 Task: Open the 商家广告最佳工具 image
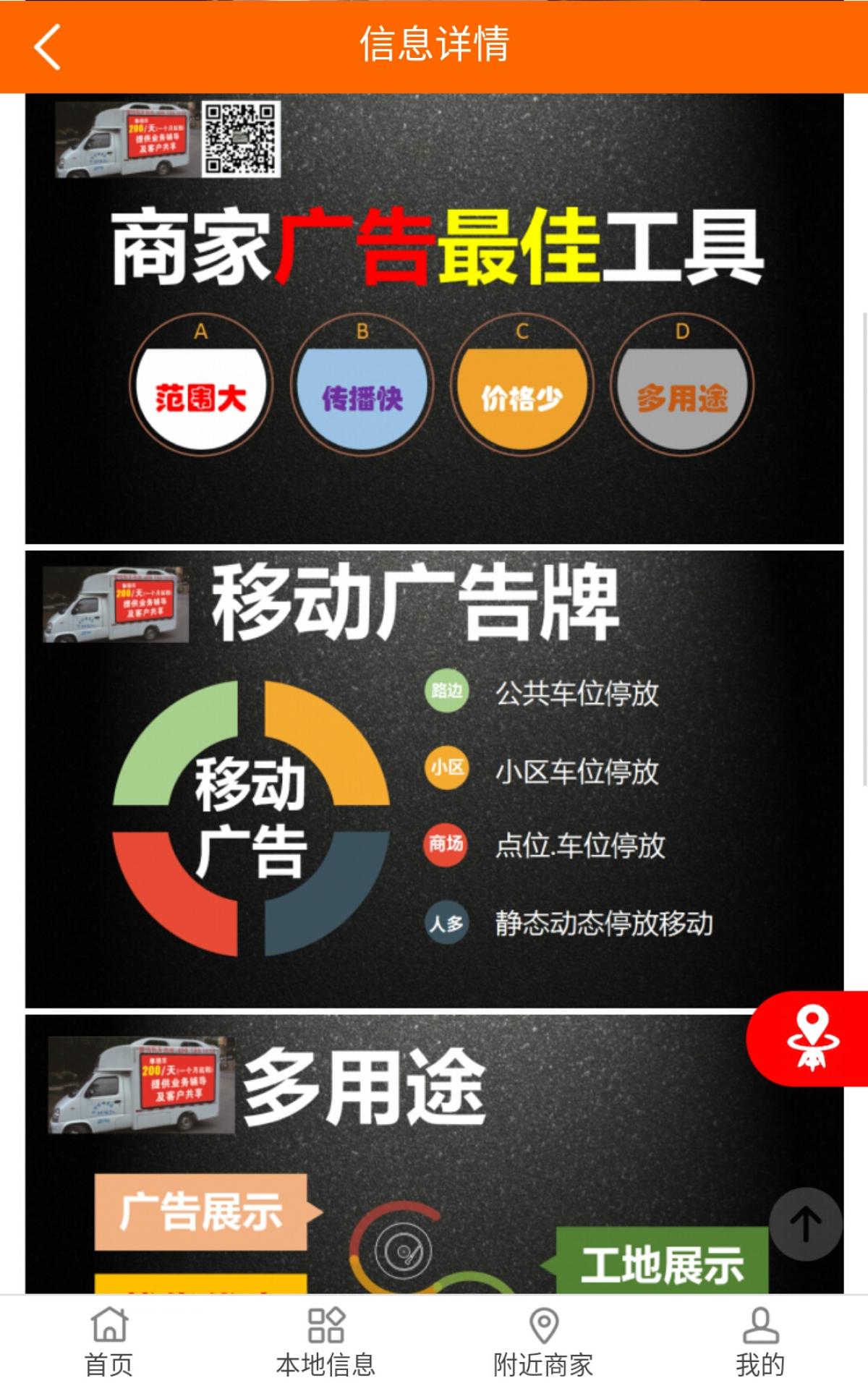point(434,318)
